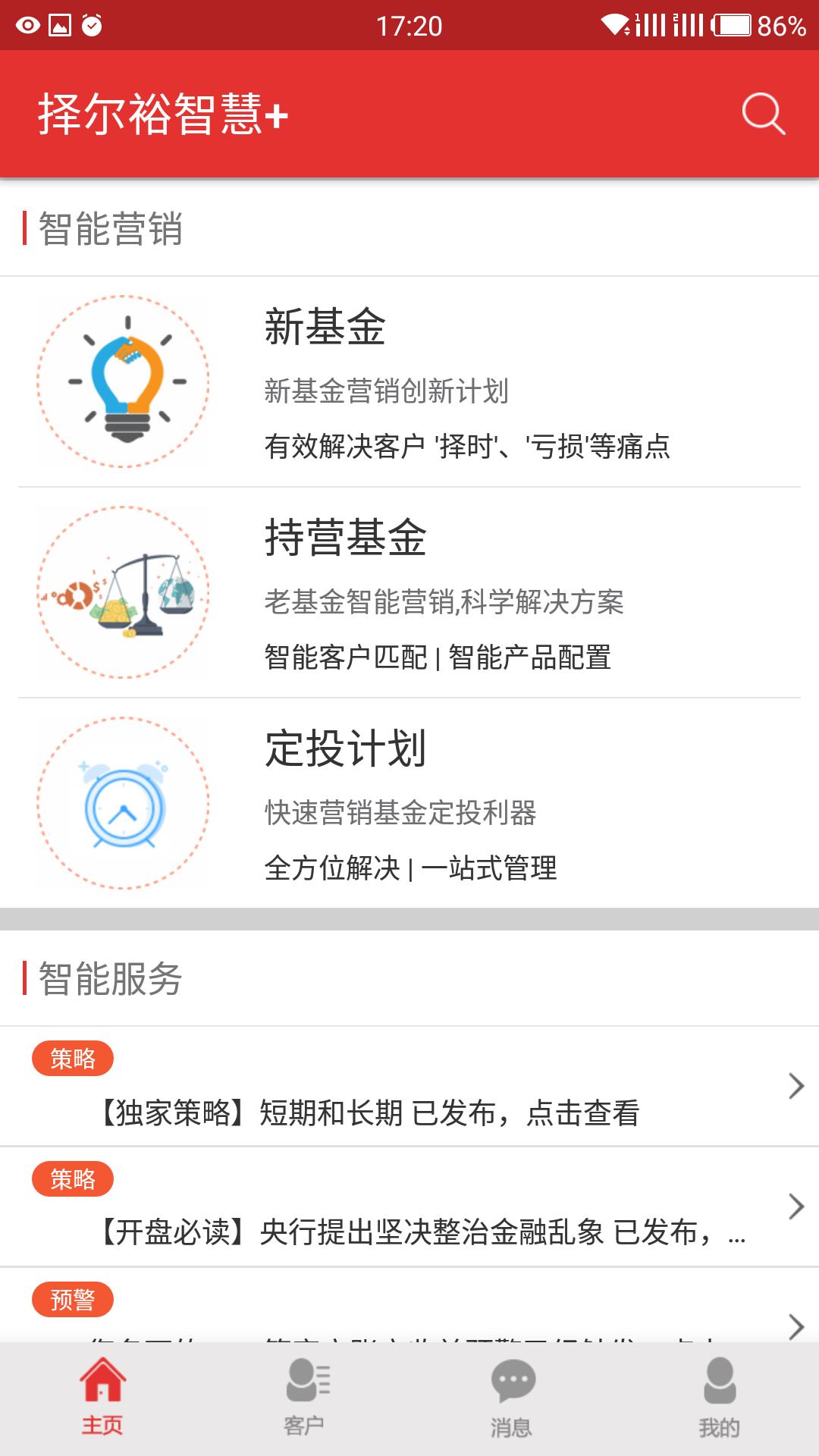Select the 持营基金 entry
Screen dimensions: 819x1456
coord(409,592)
